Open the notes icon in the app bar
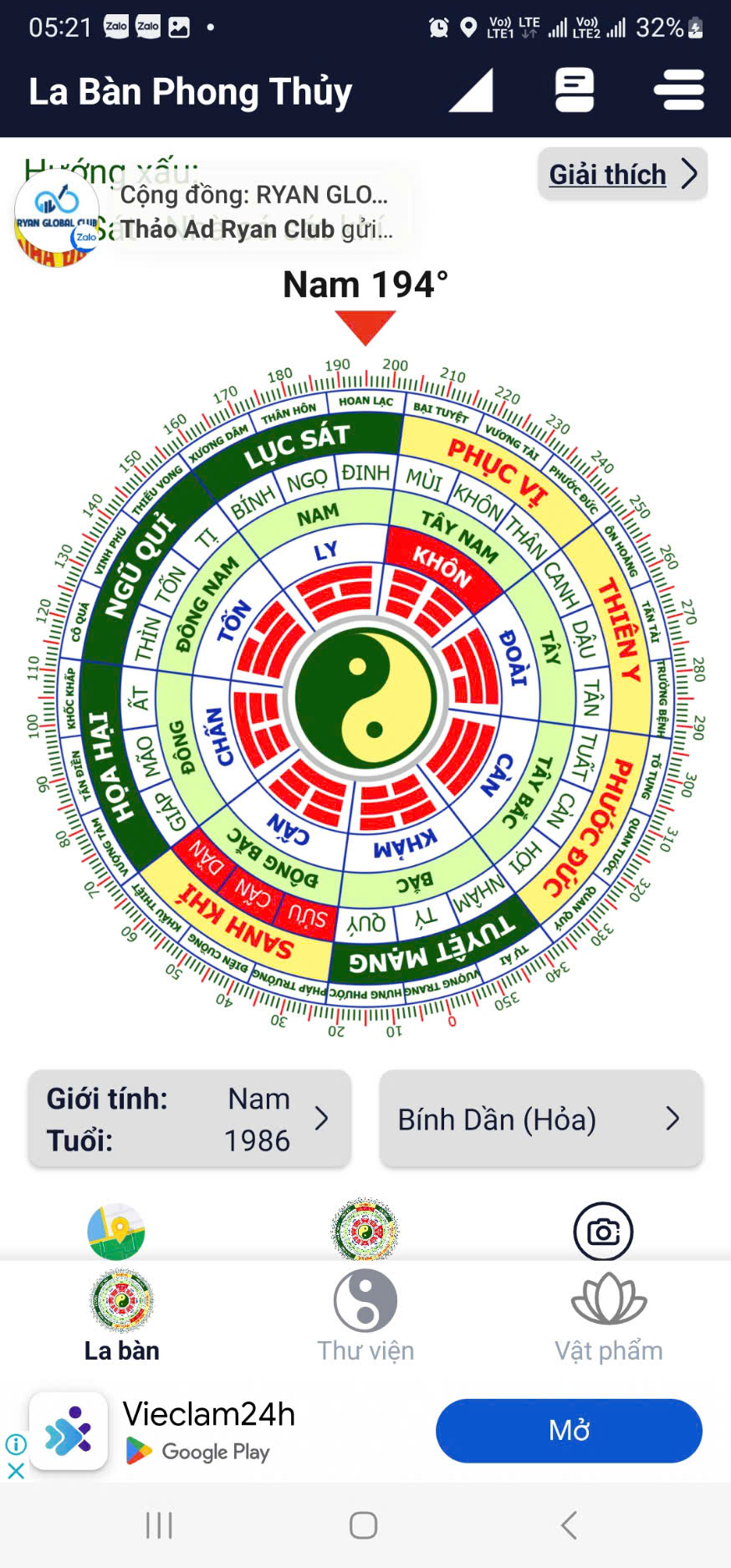This screenshot has width=731, height=1568. click(x=575, y=90)
